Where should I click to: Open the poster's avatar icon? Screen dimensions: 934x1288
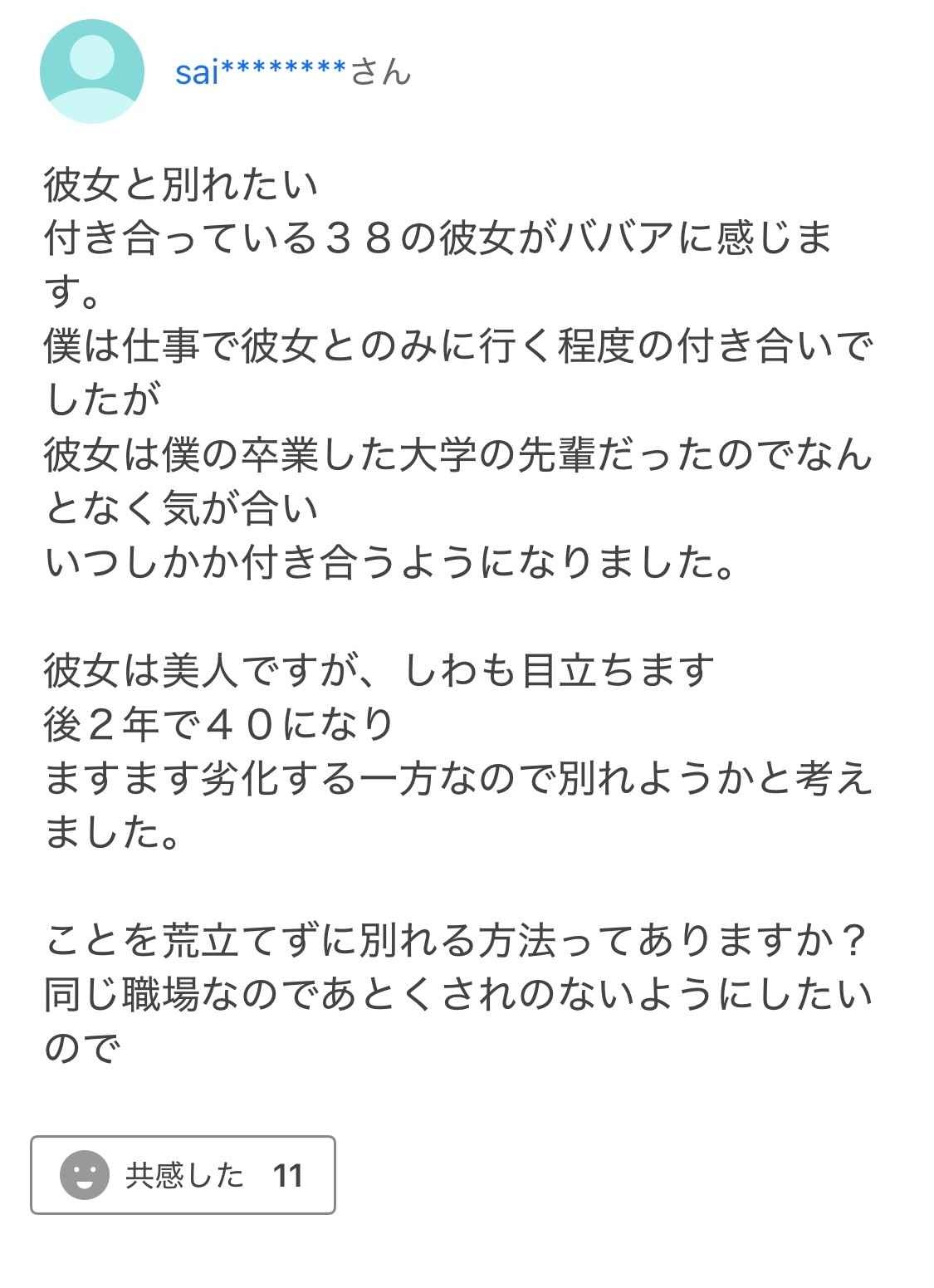pos(91,72)
